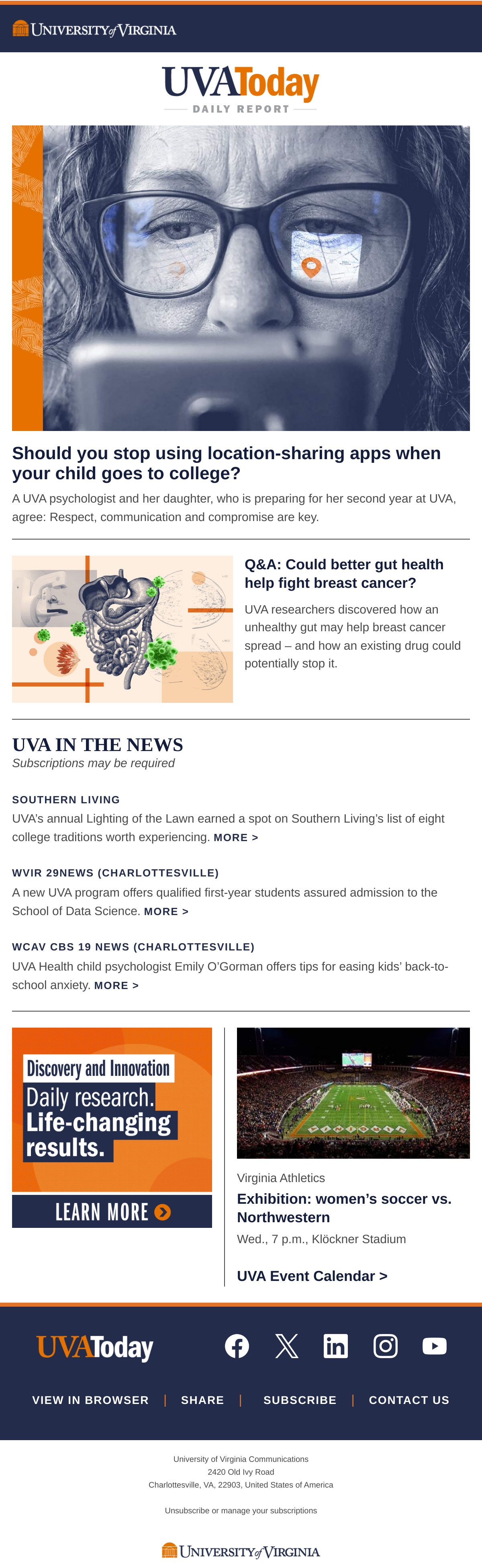Open the gut health breast cancer Q&A
The height and width of the screenshot is (1568, 482).
point(344,573)
